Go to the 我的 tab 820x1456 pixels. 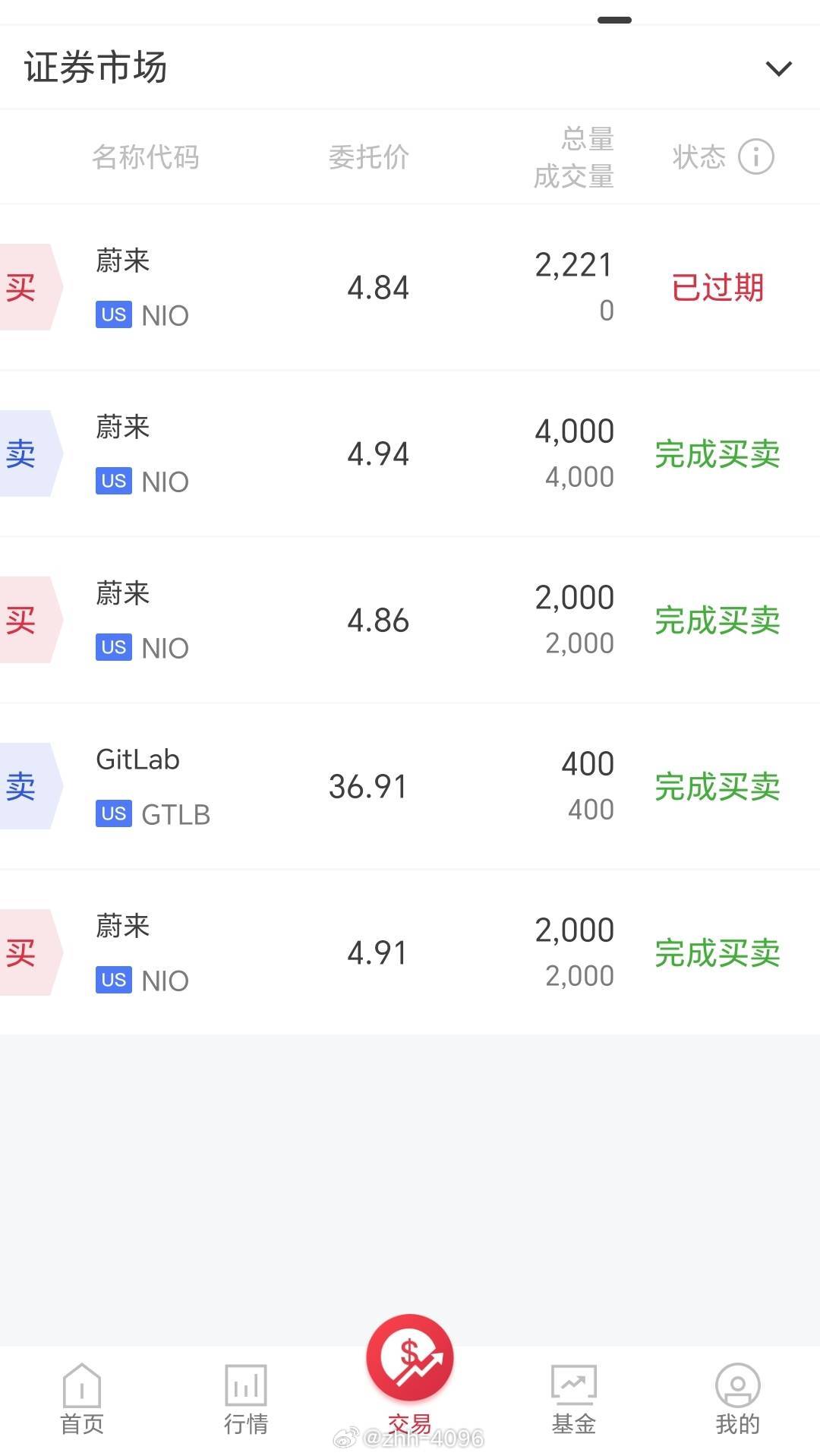pos(737,1399)
